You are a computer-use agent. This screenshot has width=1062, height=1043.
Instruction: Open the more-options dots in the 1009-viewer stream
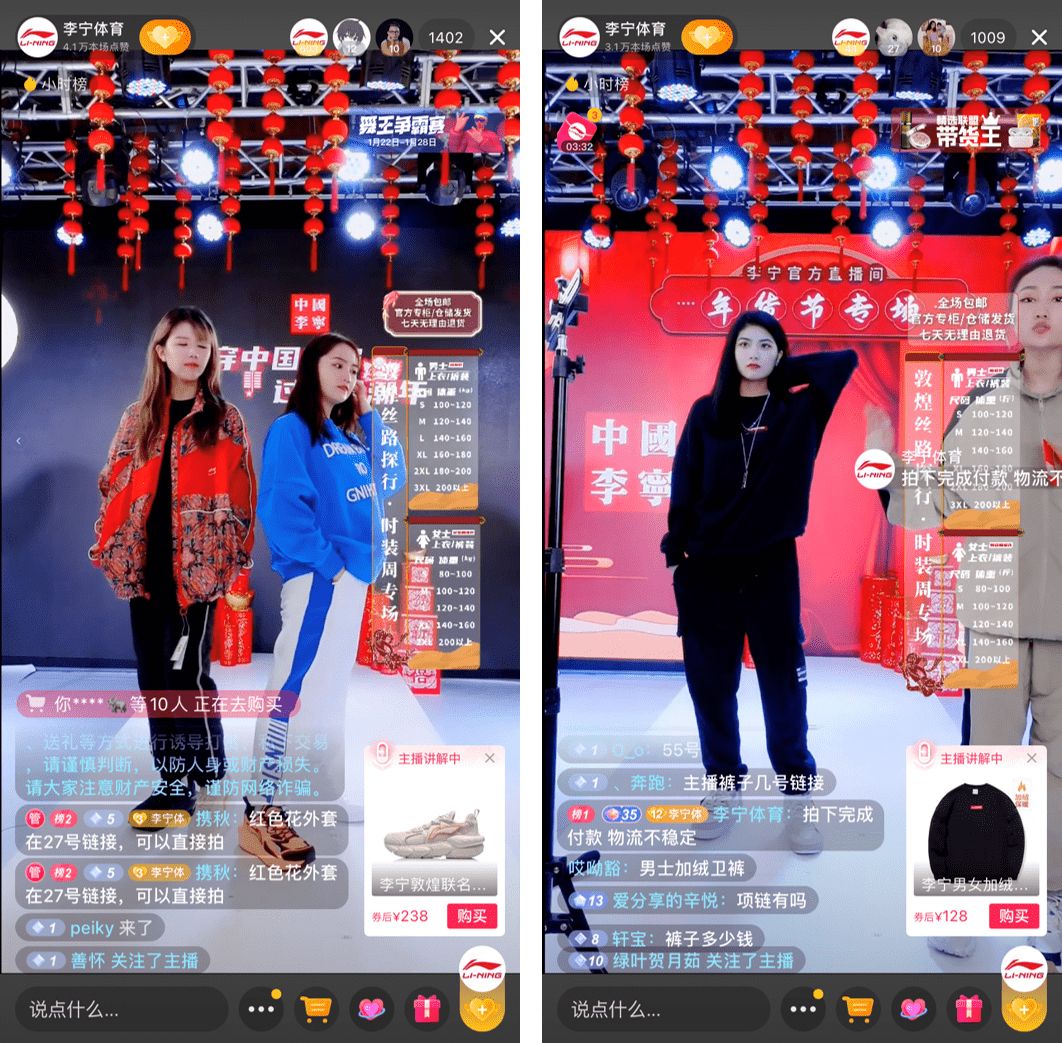pos(802,1009)
